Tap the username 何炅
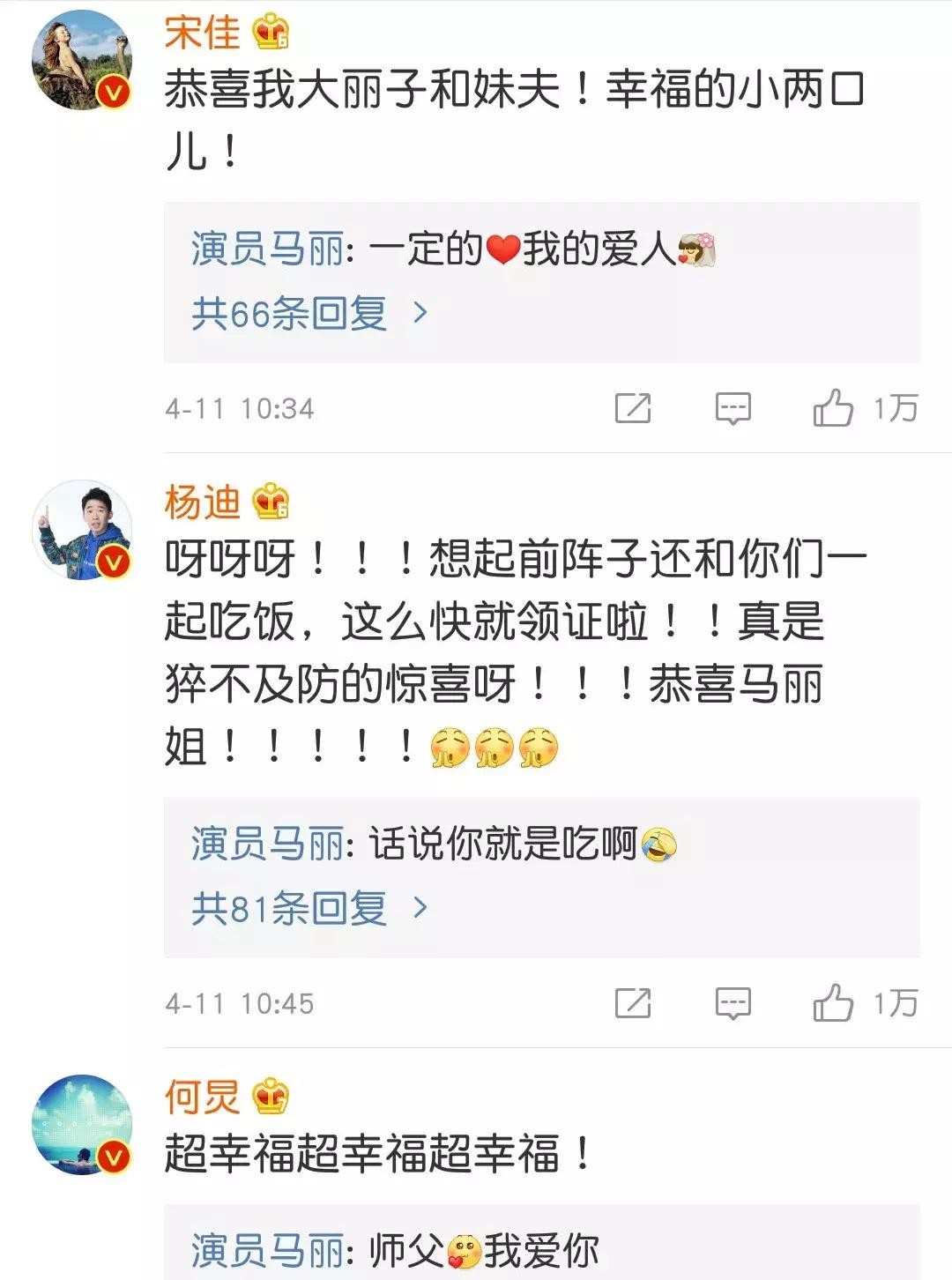The height and width of the screenshot is (1280, 952). pyautogui.click(x=202, y=1098)
